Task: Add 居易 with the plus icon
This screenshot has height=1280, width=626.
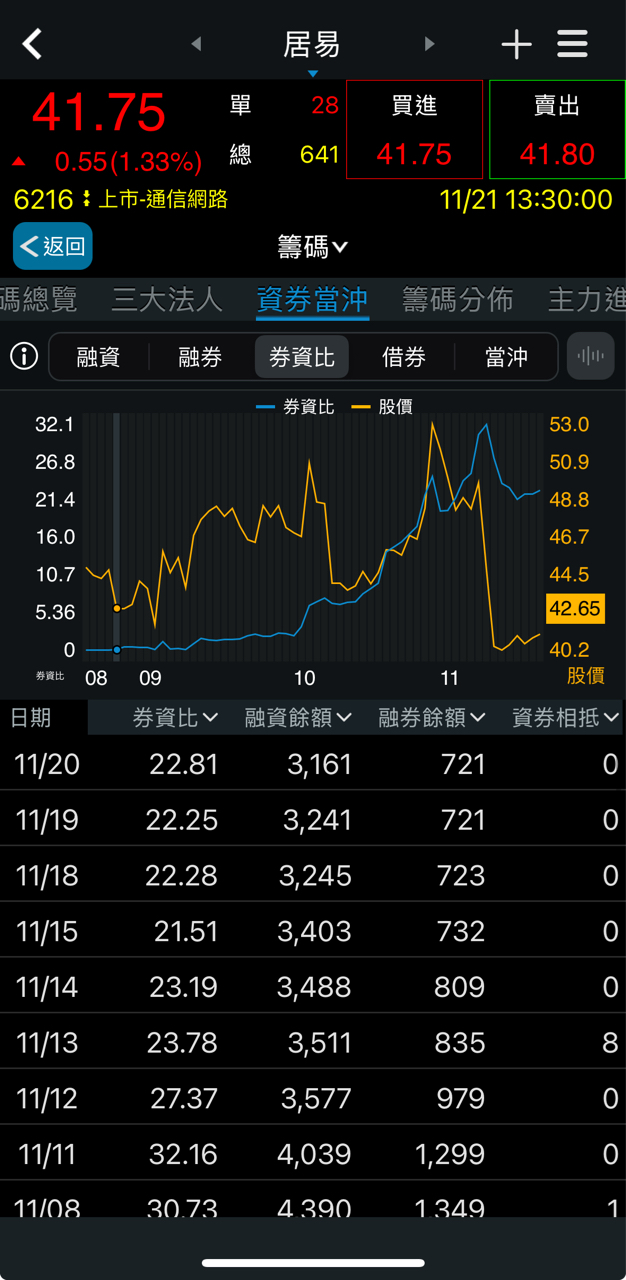Action: point(516,44)
